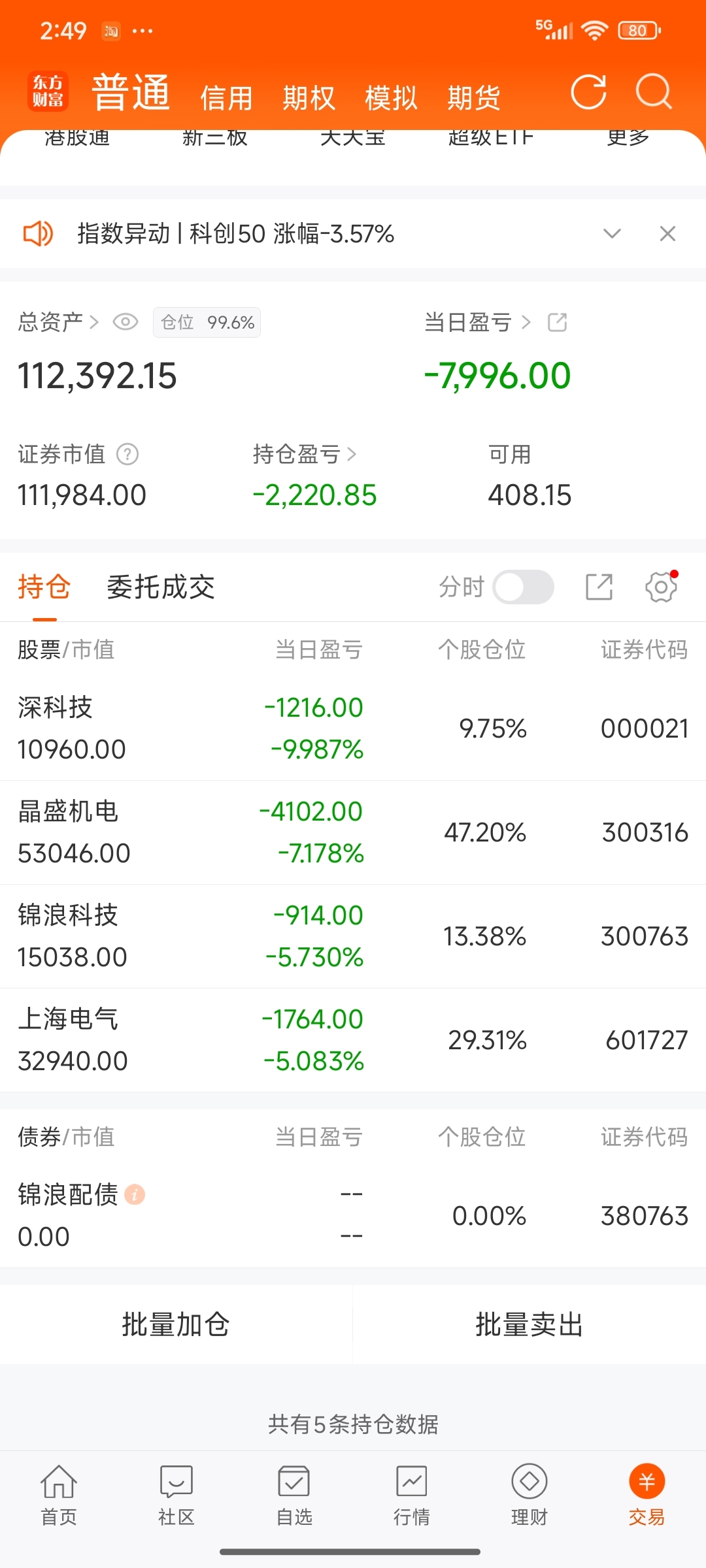Image resolution: width=706 pixels, height=1568 pixels.
Task: Open holdings list settings gear
Action: point(661,587)
